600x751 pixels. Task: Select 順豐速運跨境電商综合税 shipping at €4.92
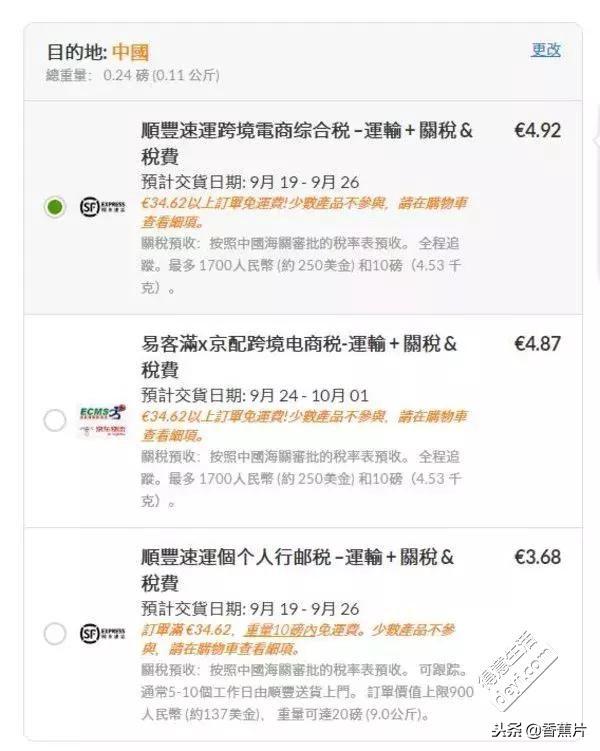pos(55,207)
